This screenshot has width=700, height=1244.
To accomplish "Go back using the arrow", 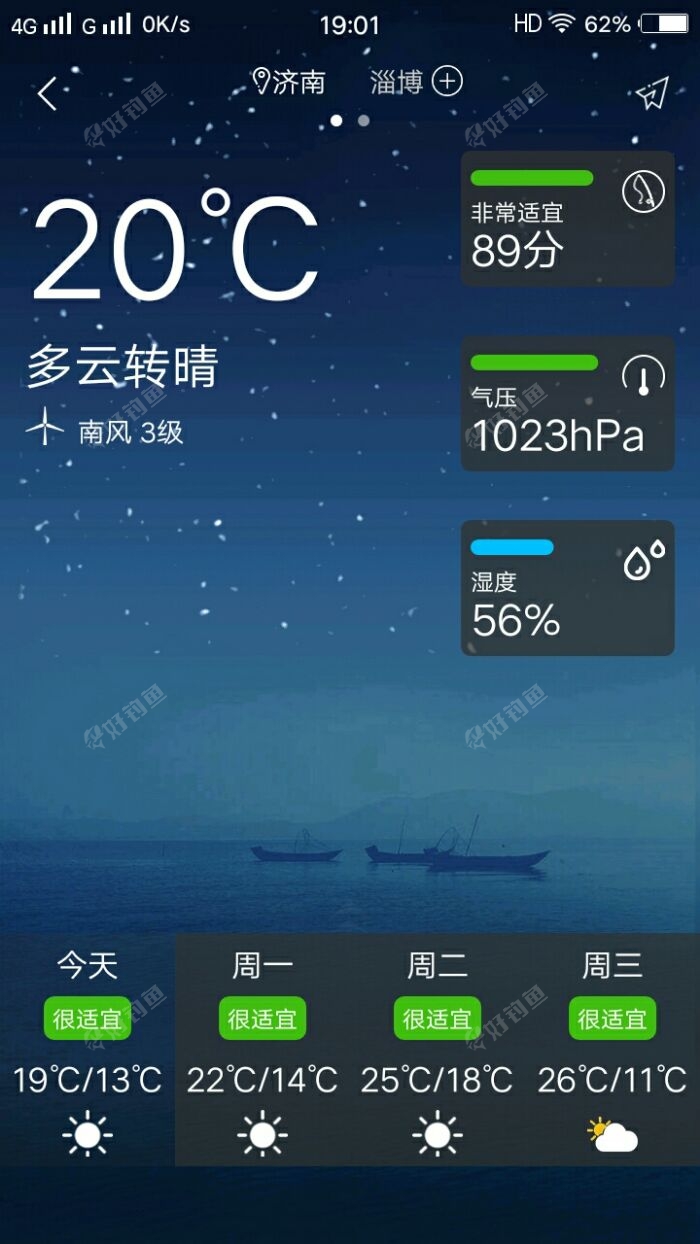I will coord(48,94).
